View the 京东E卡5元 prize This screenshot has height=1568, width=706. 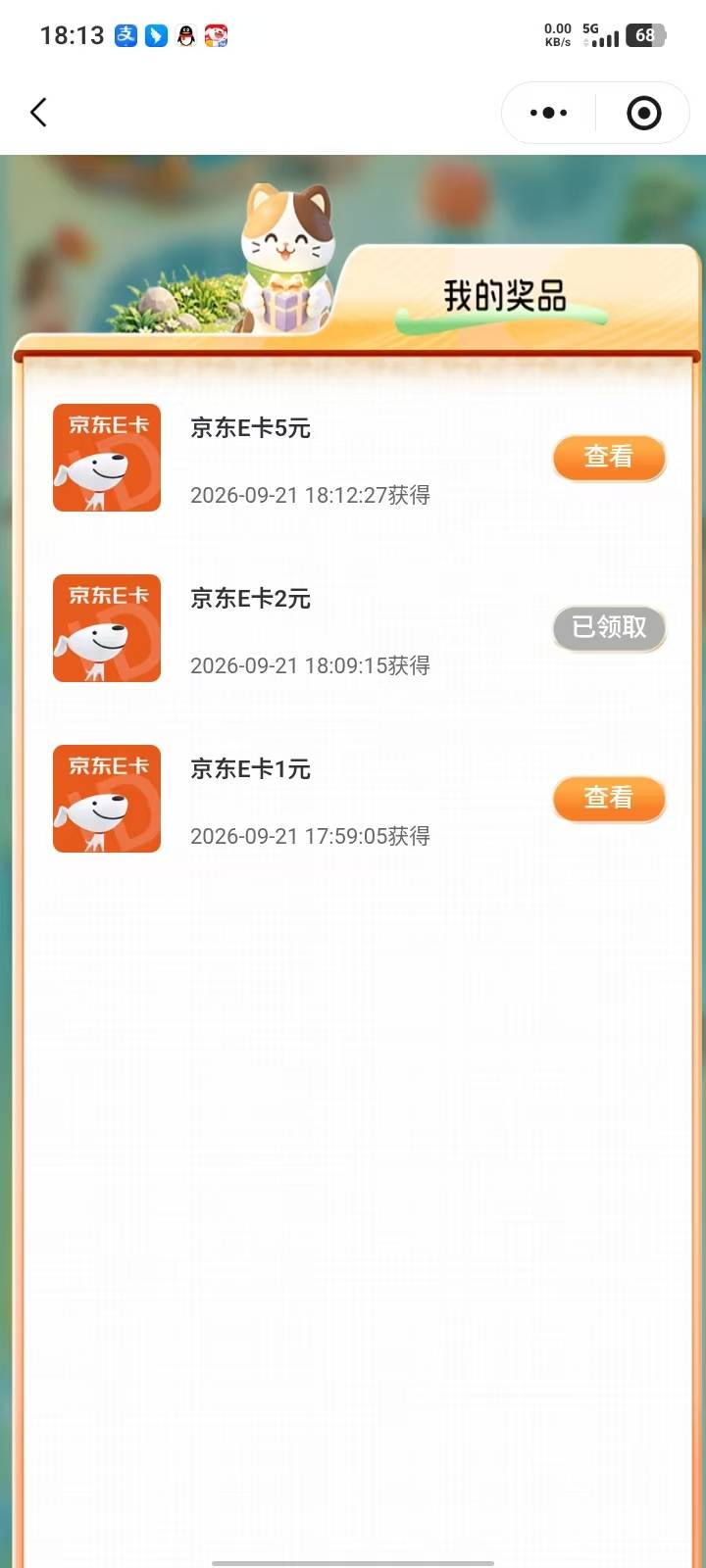click(x=609, y=458)
